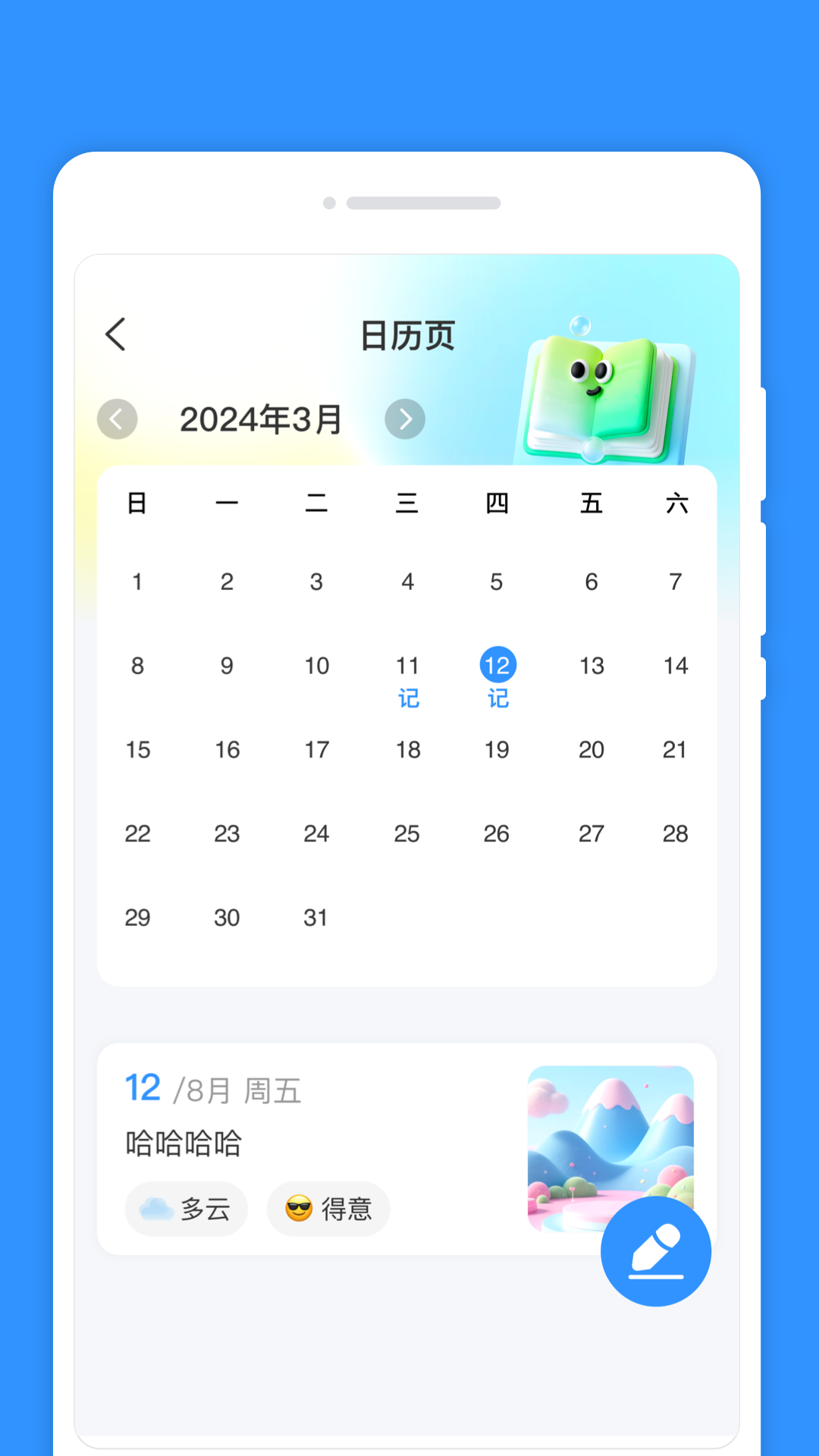Select the cloudy weather icon on the entry
Viewport: 819px width, 1456px height.
pos(154,1208)
